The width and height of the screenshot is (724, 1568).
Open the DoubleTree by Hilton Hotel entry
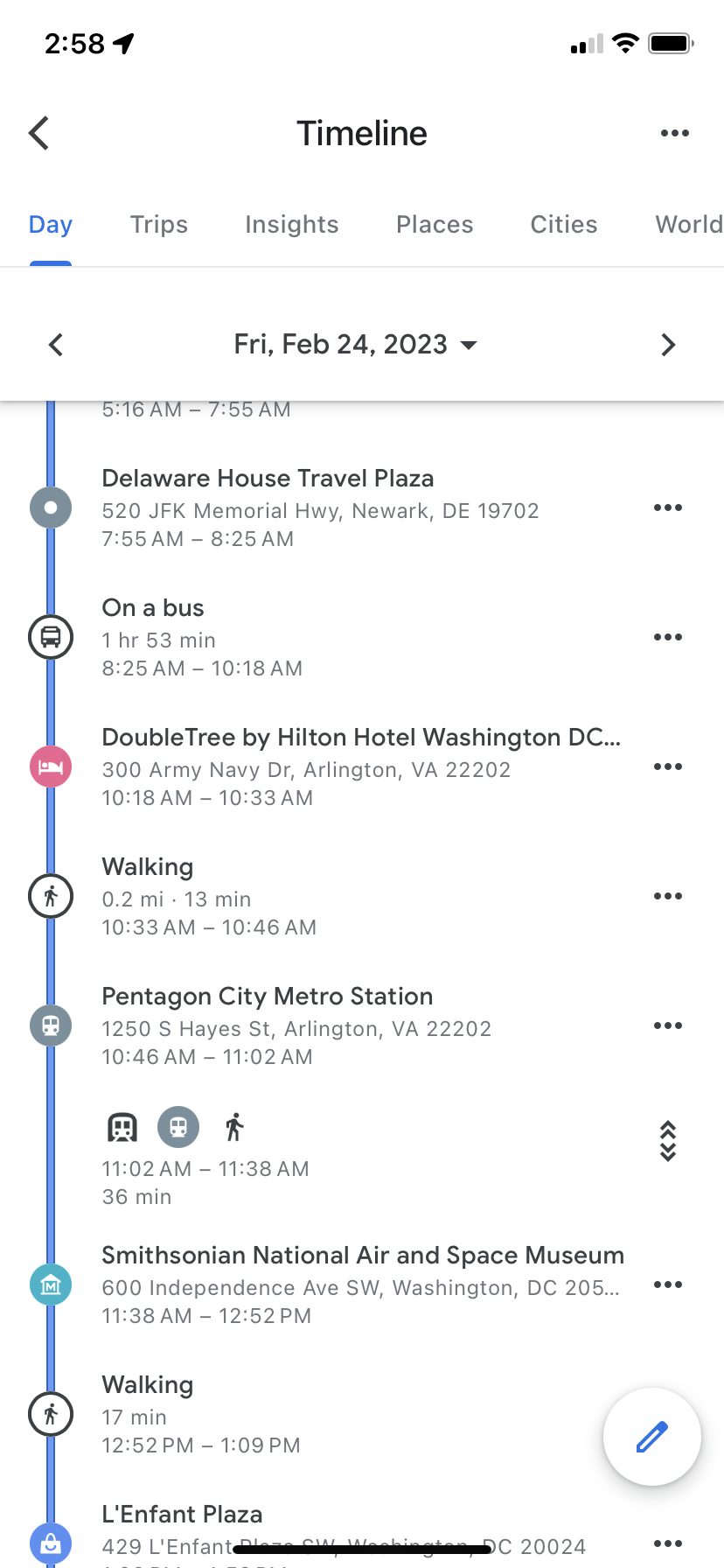tap(360, 738)
